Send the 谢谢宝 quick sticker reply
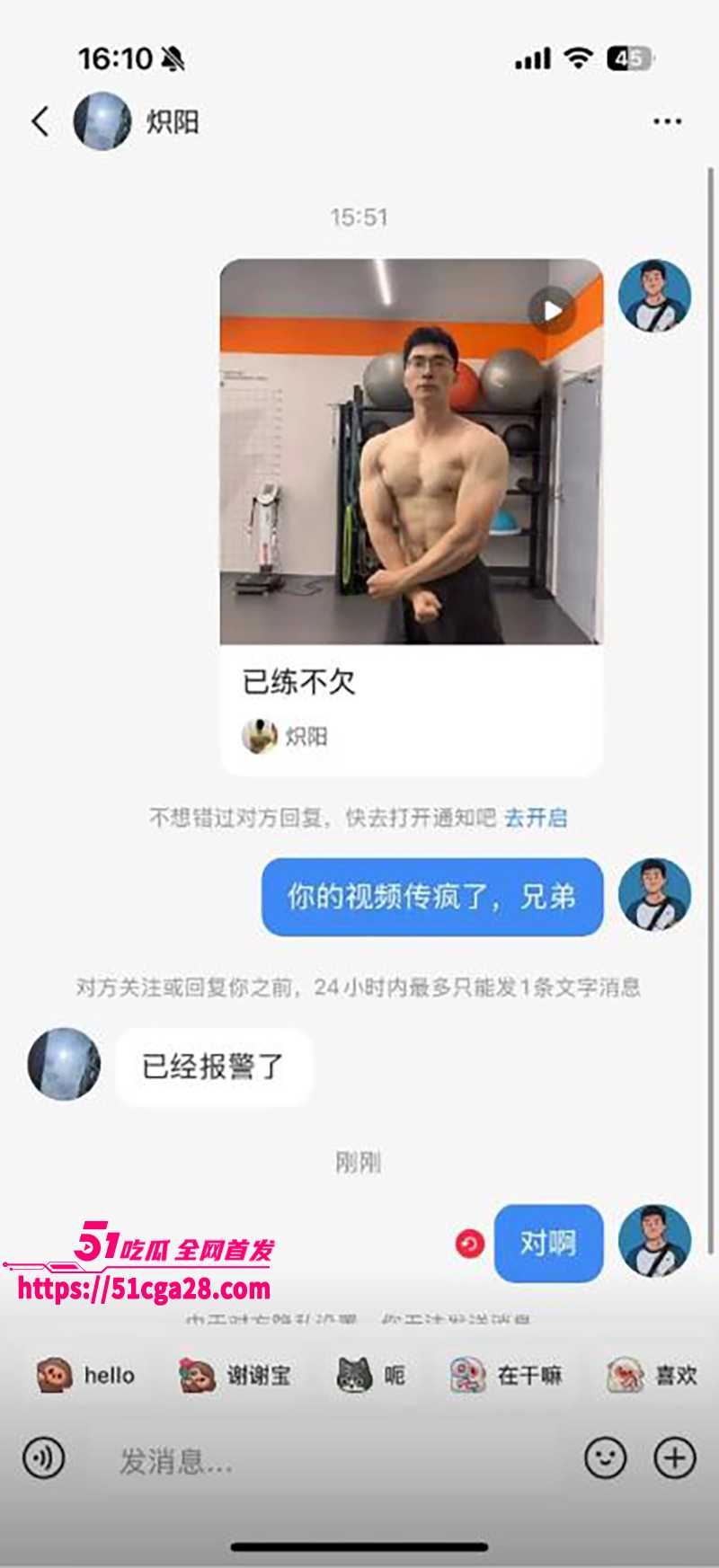Viewport: 719px width, 1568px height. (235, 1376)
